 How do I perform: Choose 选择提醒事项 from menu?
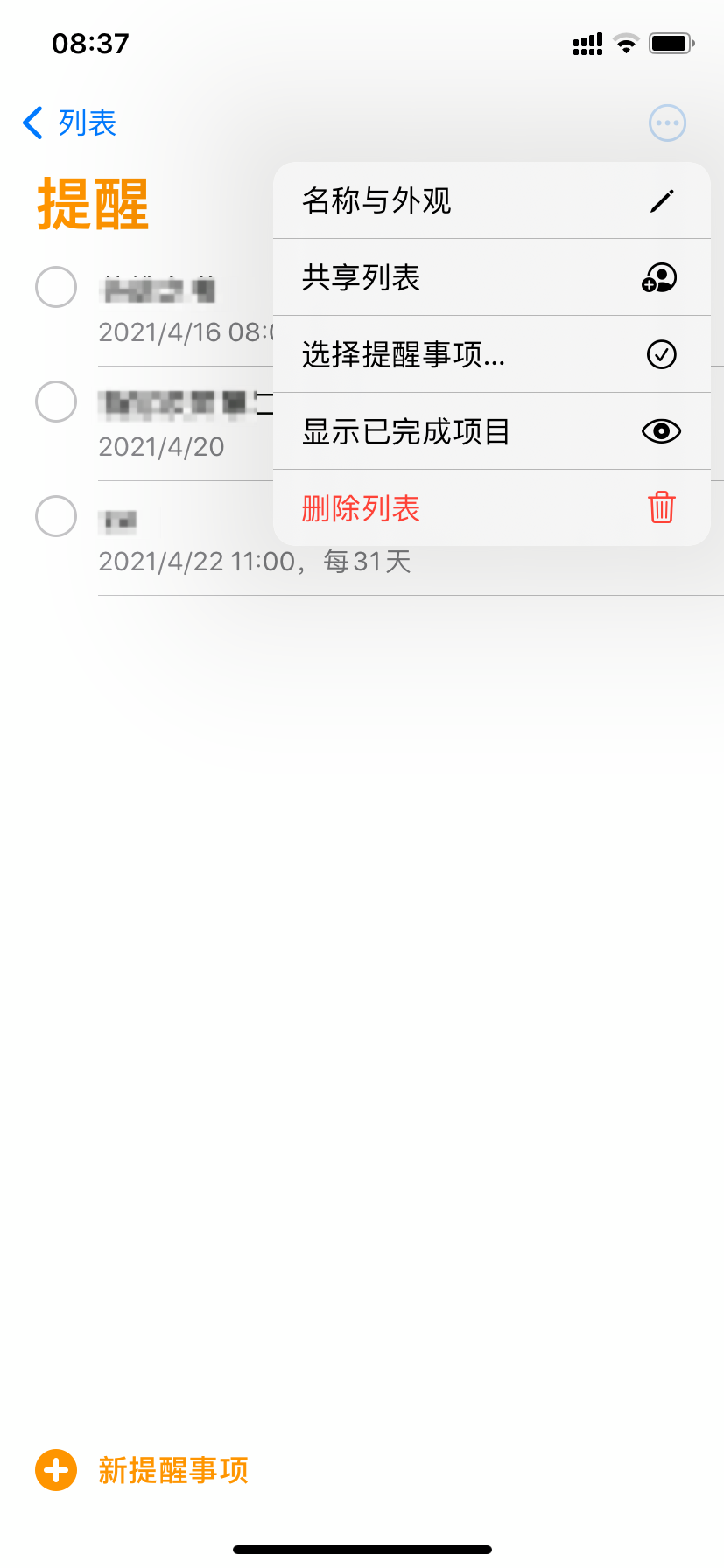click(x=491, y=354)
